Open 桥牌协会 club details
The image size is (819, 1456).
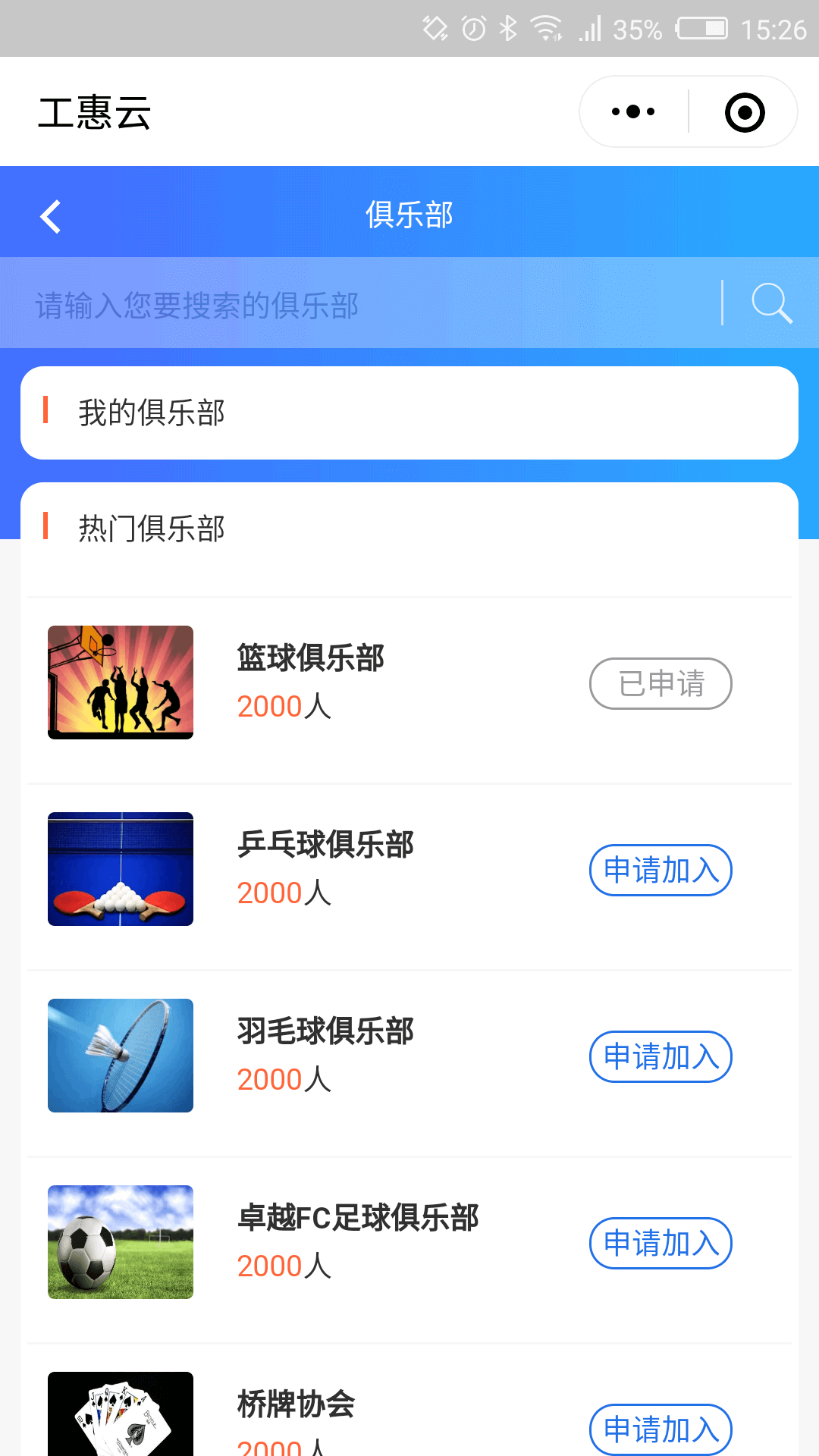[x=296, y=1404]
